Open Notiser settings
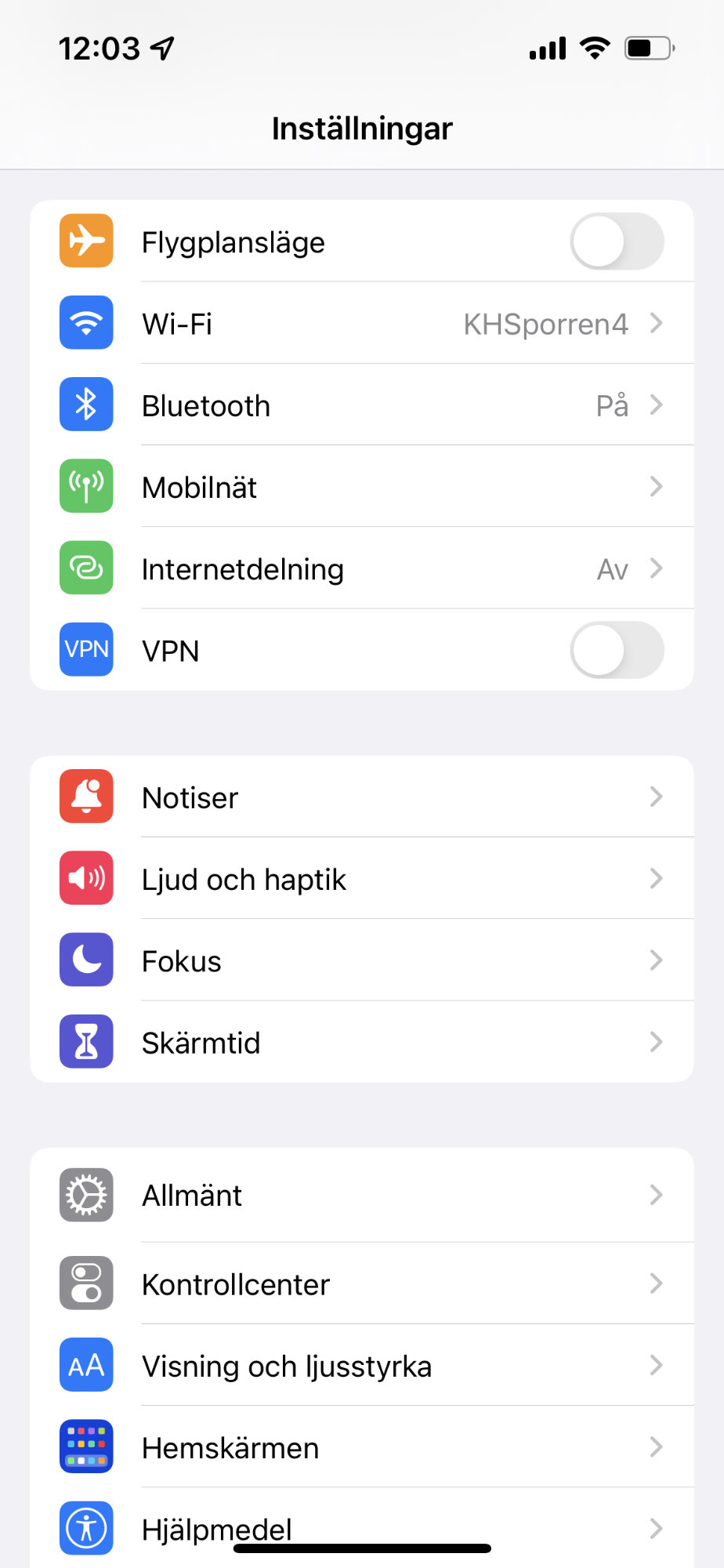 362,797
